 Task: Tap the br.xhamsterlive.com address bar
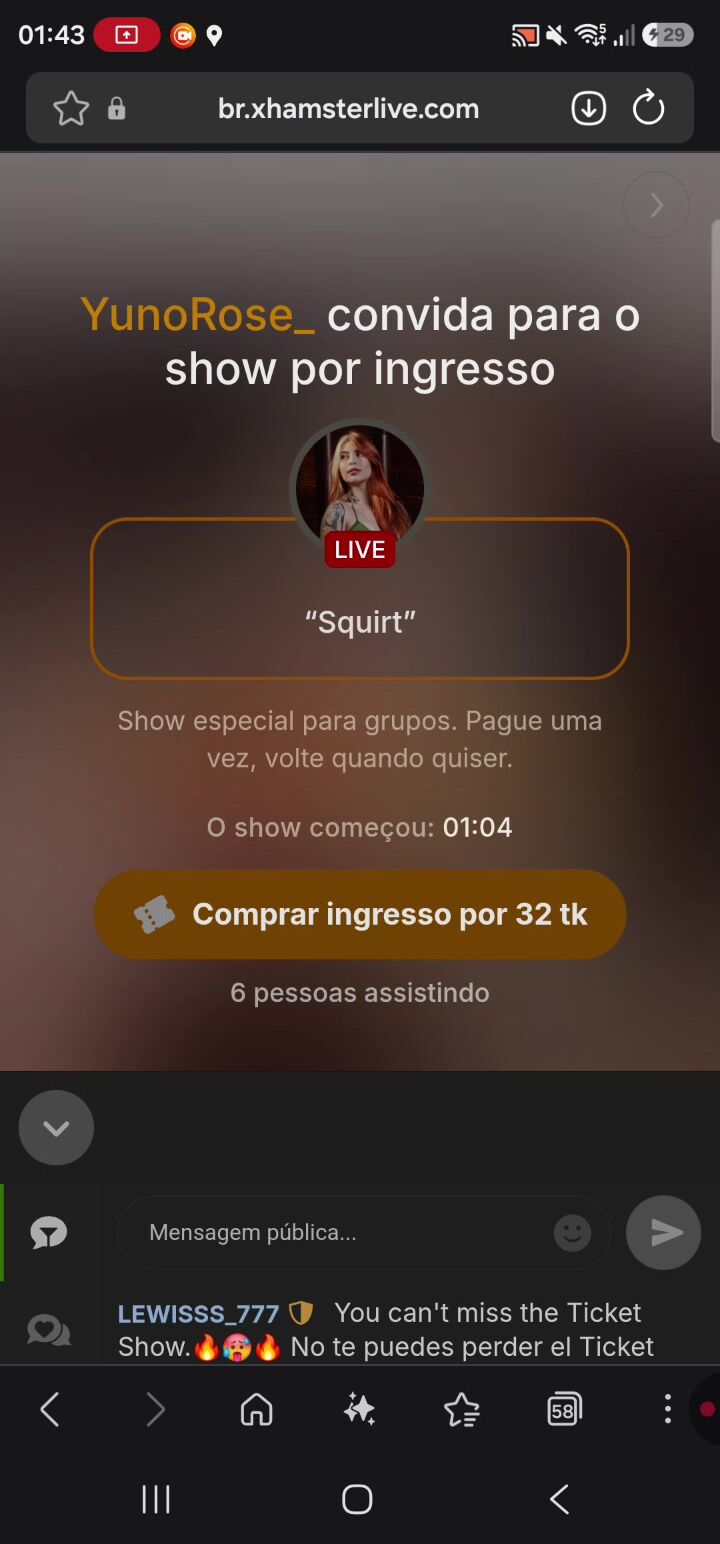pyautogui.click(x=348, y=108)
